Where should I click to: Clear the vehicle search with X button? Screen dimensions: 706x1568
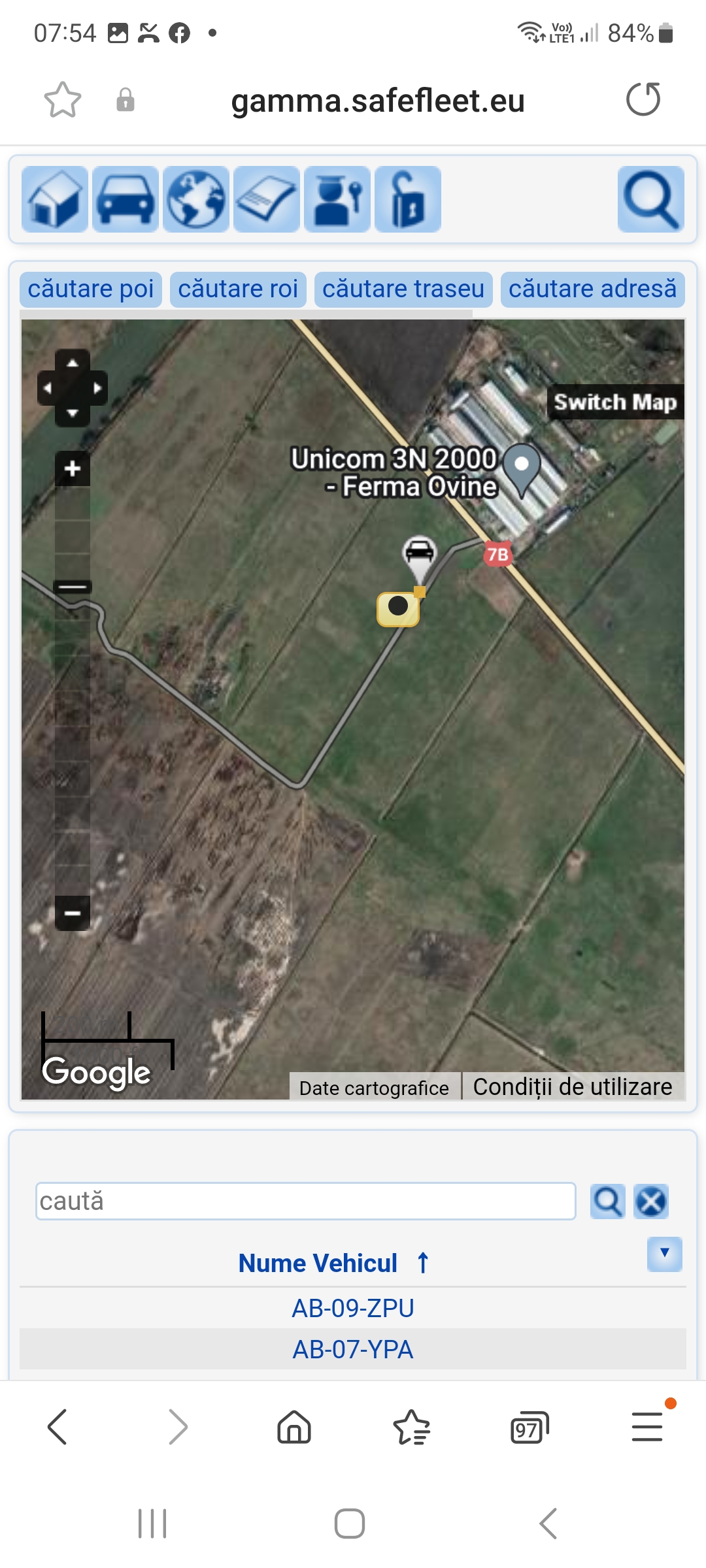tap(651, 1201)
